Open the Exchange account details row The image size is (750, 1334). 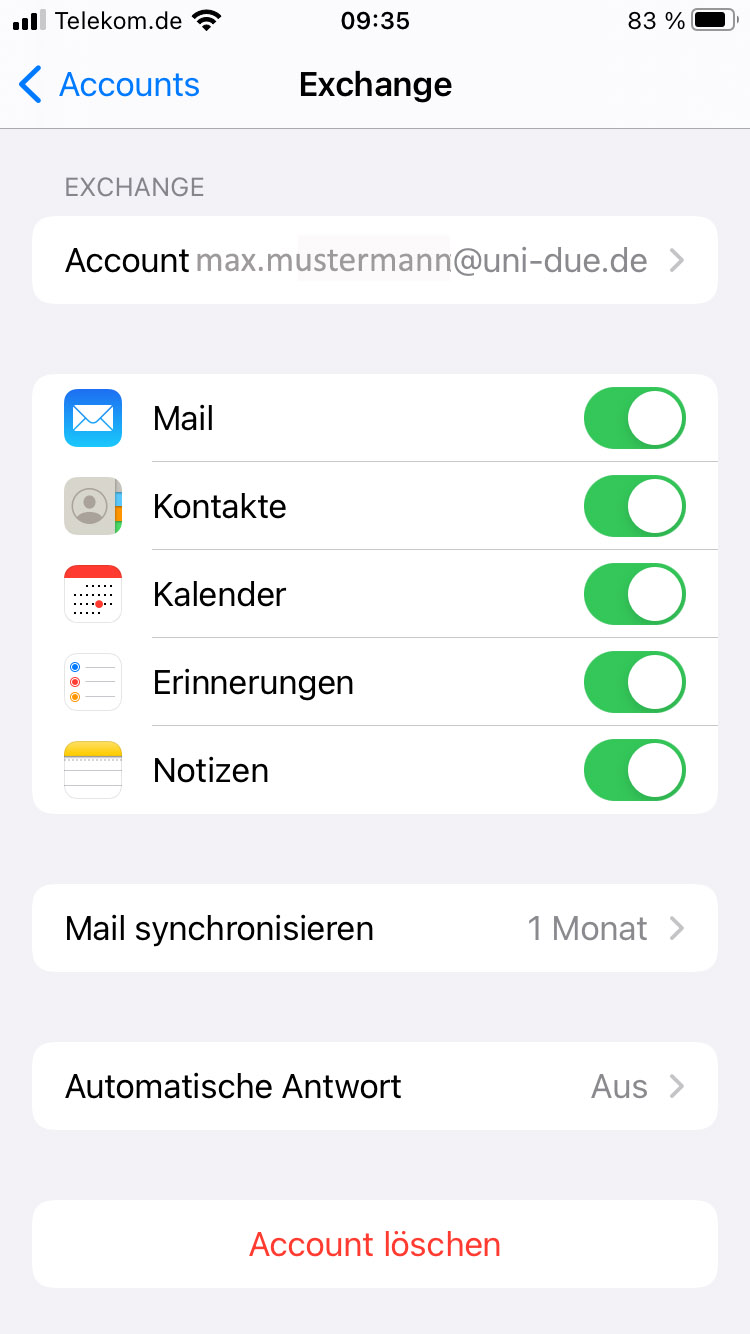click(375, 260)
